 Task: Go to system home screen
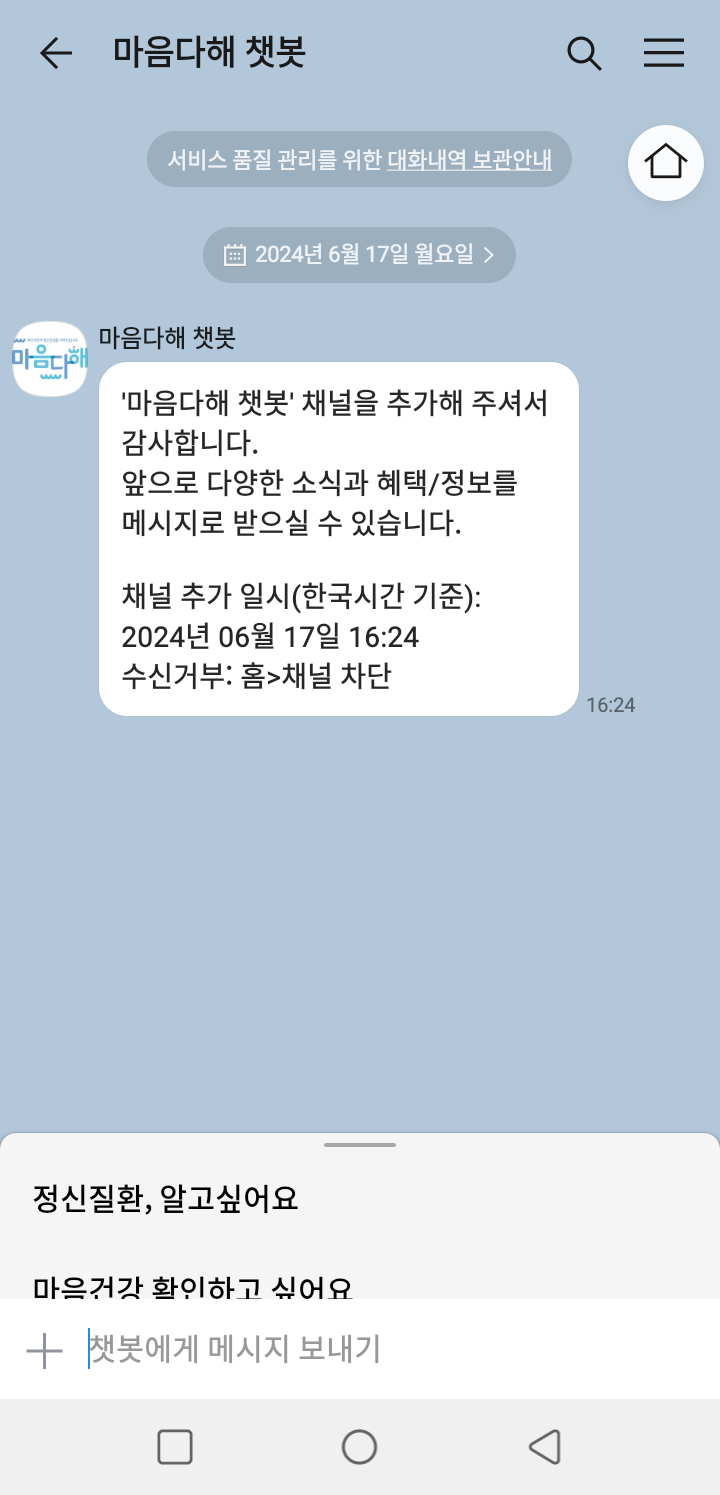click(359, 1446)
